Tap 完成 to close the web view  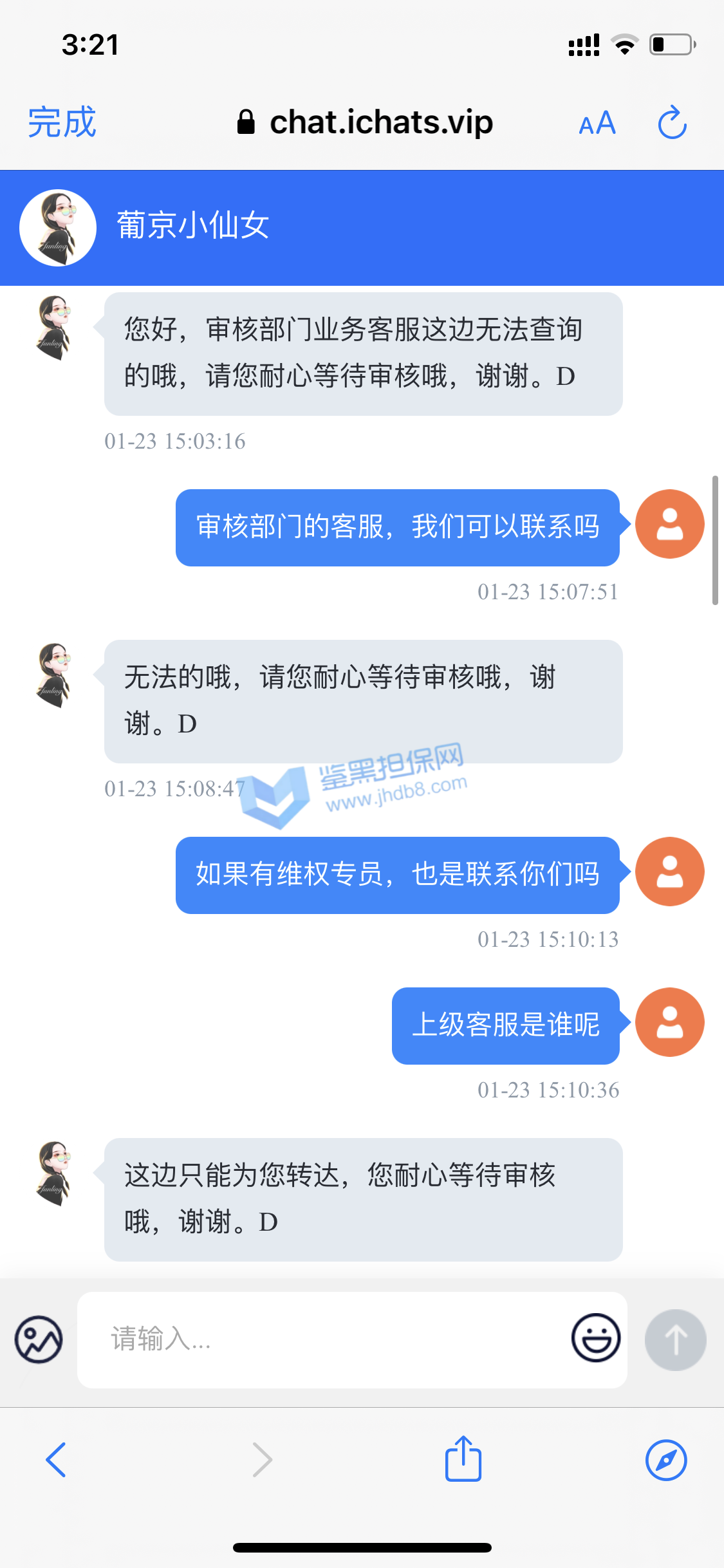(x=62, y=122)
